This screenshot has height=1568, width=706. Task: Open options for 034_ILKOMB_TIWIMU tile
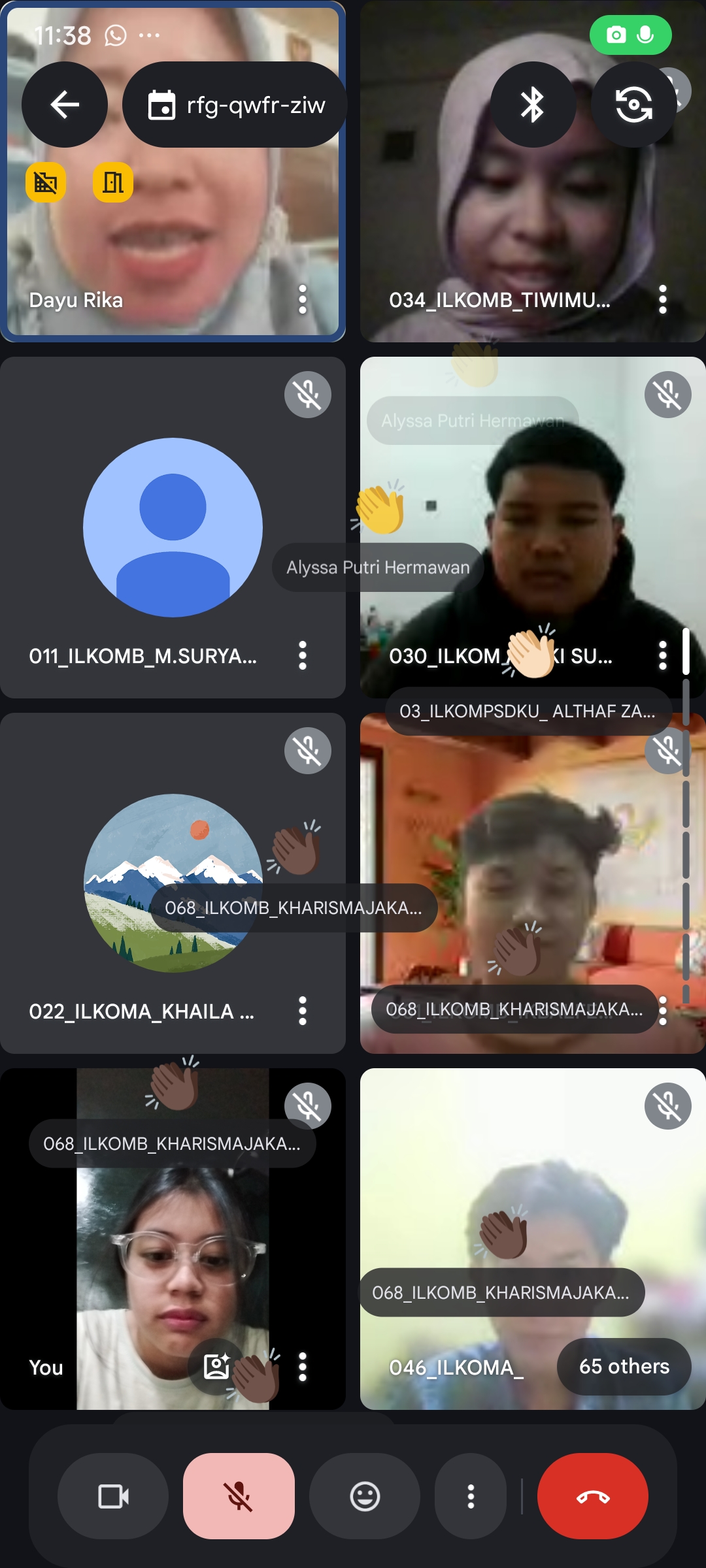[662, 300]
